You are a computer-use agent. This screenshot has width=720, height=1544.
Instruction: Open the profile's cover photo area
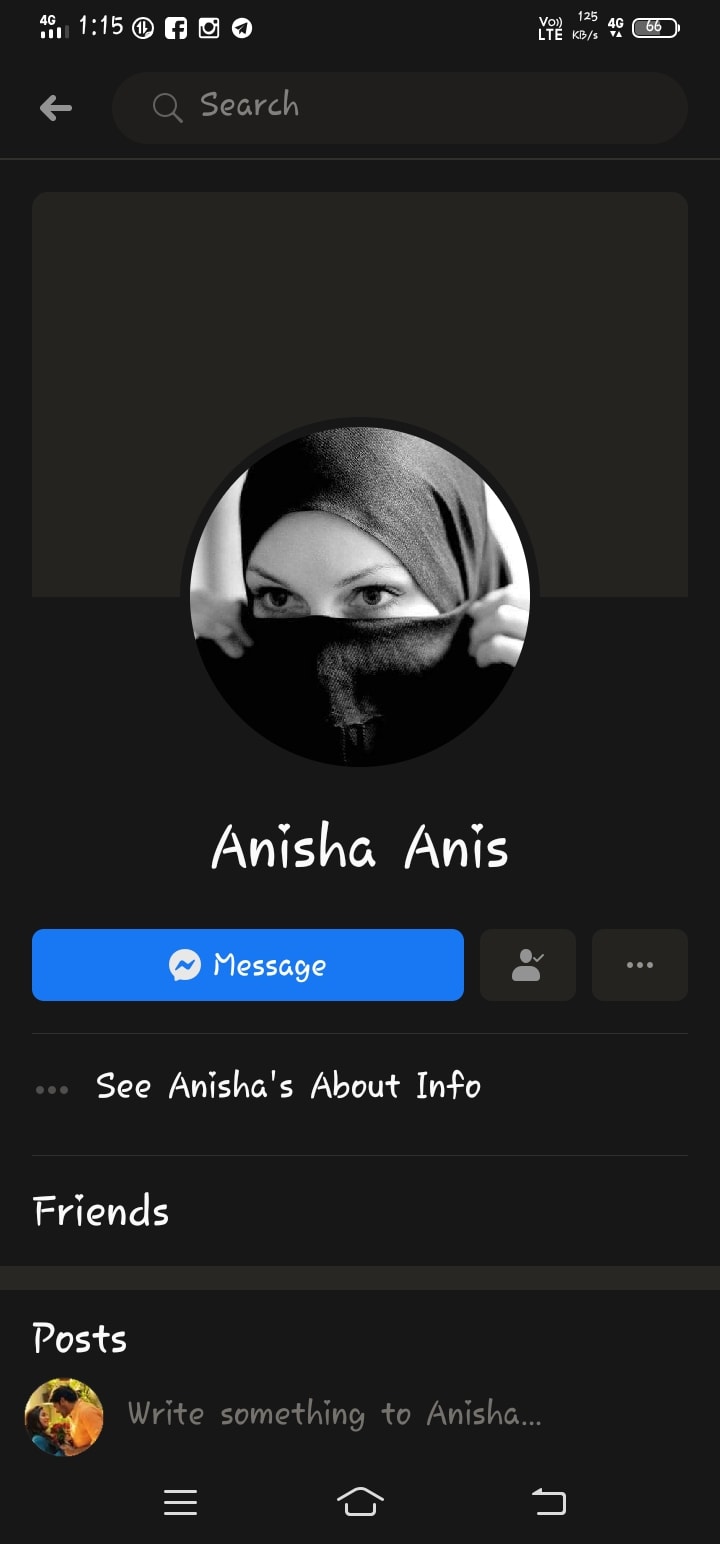(360, 300)
